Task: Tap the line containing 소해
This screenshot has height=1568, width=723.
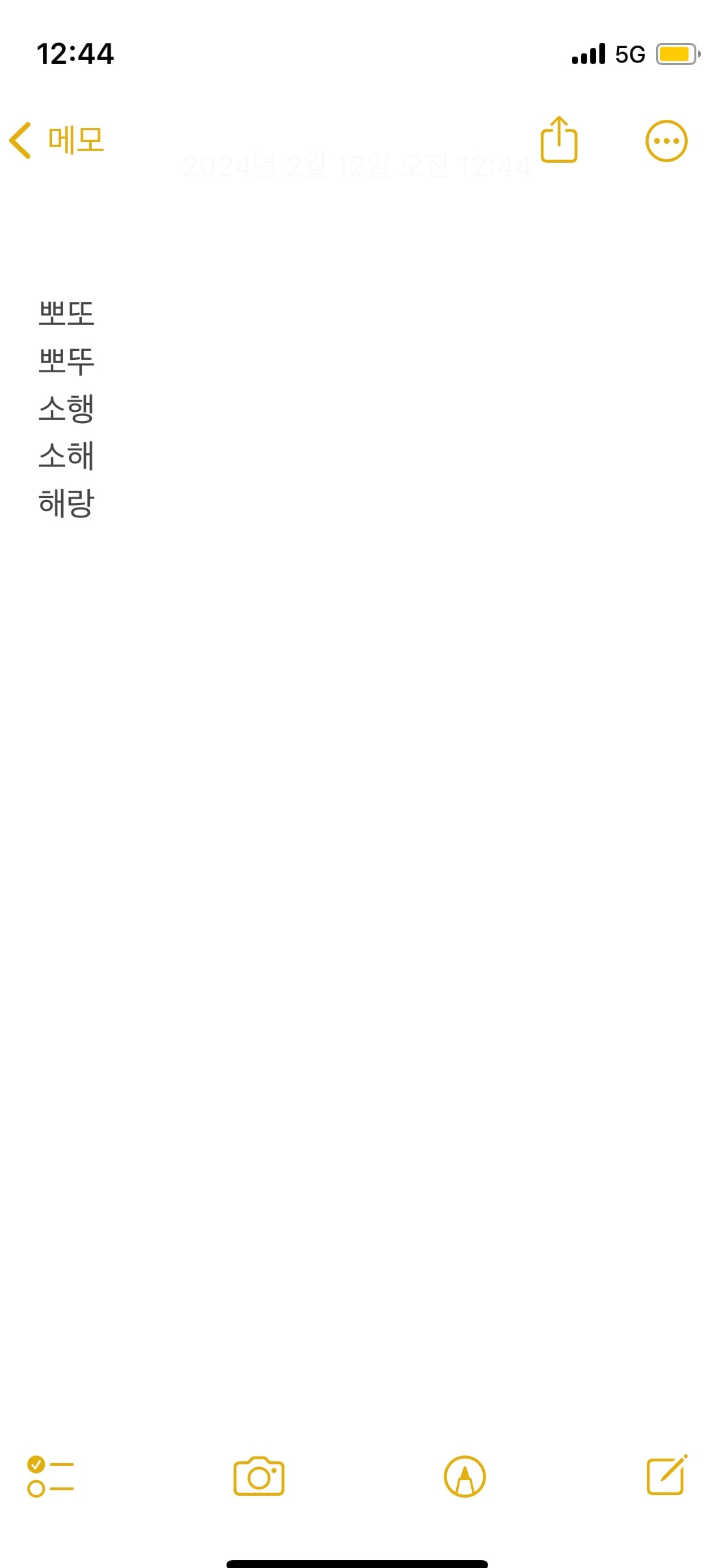Action: click(66, 456)
